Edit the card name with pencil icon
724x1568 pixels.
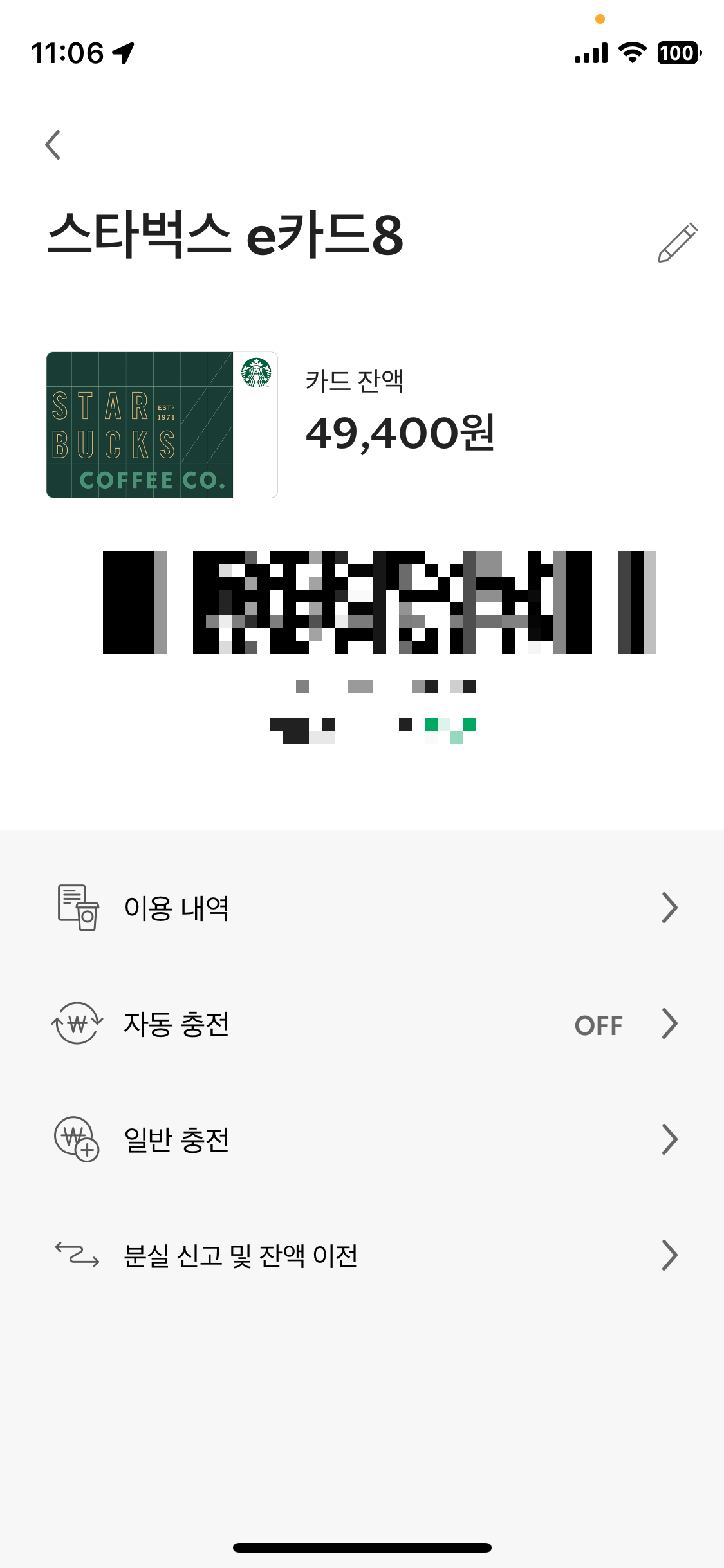678,243
